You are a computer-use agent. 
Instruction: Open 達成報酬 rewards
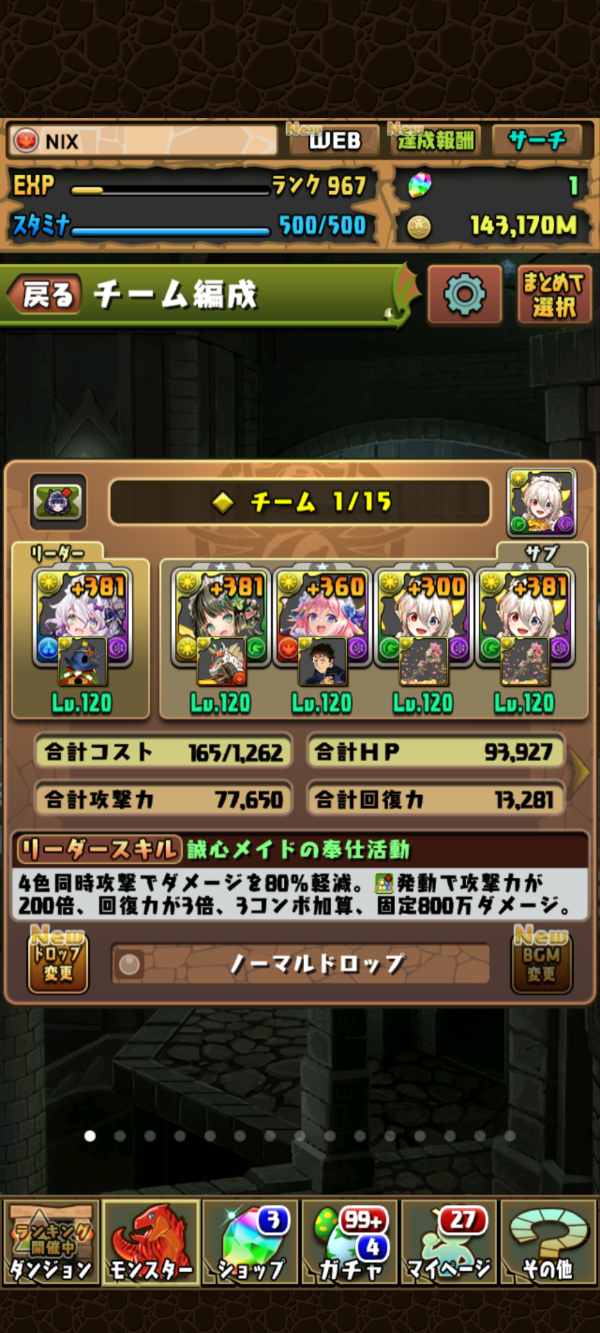(435, 141)
